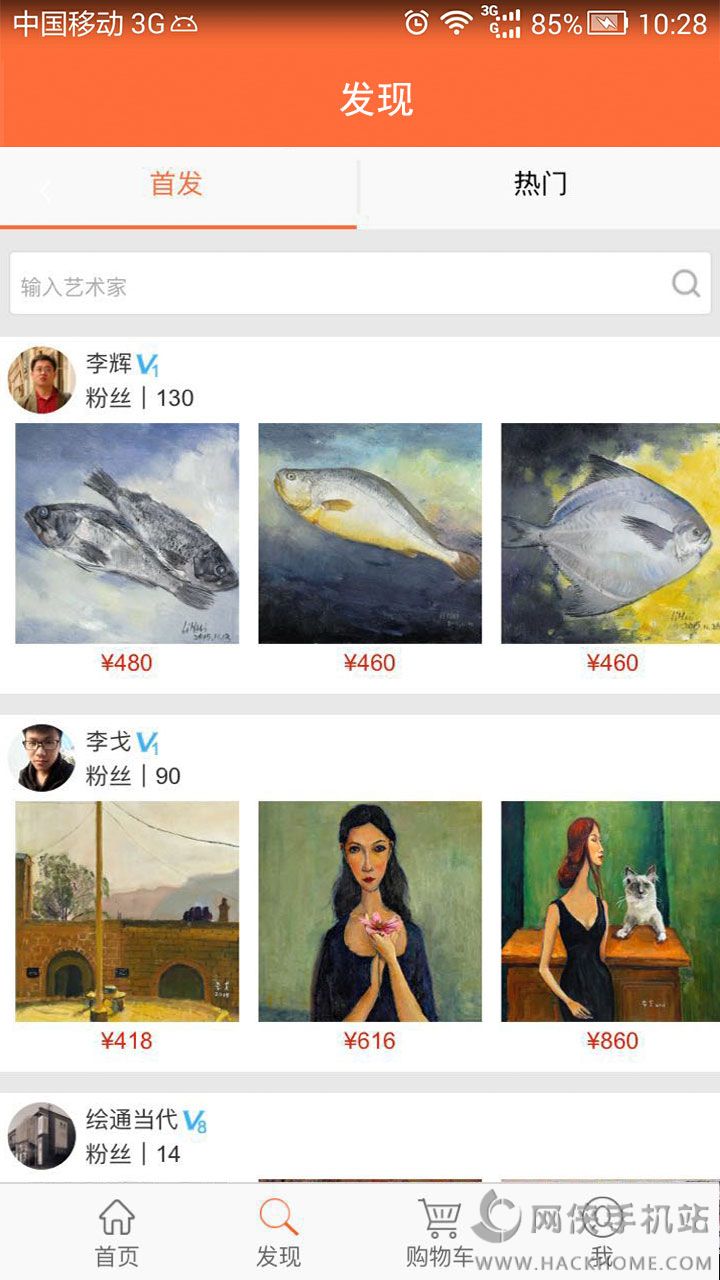The image size is (720, 1280).
Task: Switch to the 热门 tab
Action: (540, 185)
